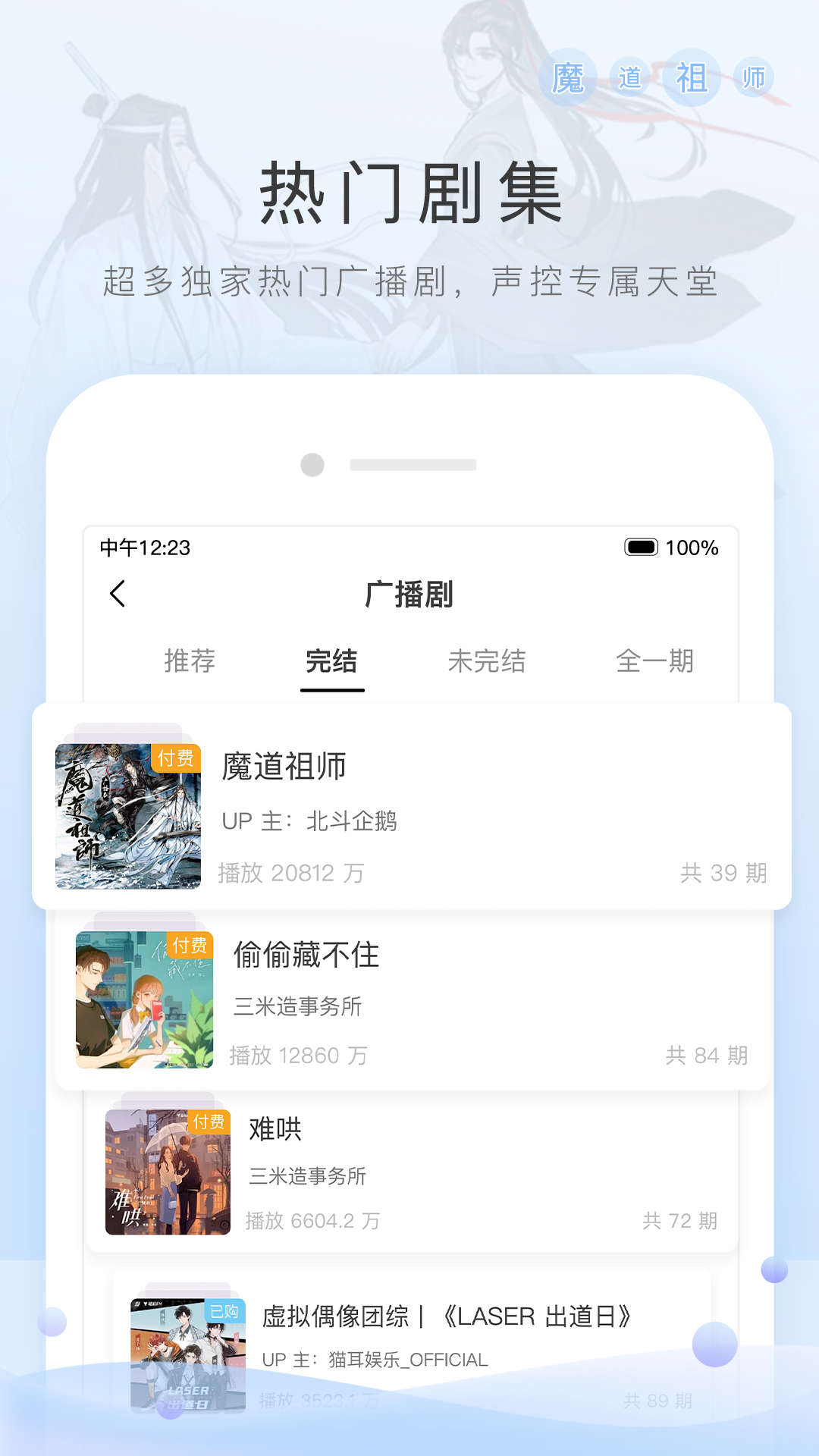Select the currently active 完结 tab
This screenshot has width=819, height=1456.
click(331, 661)
